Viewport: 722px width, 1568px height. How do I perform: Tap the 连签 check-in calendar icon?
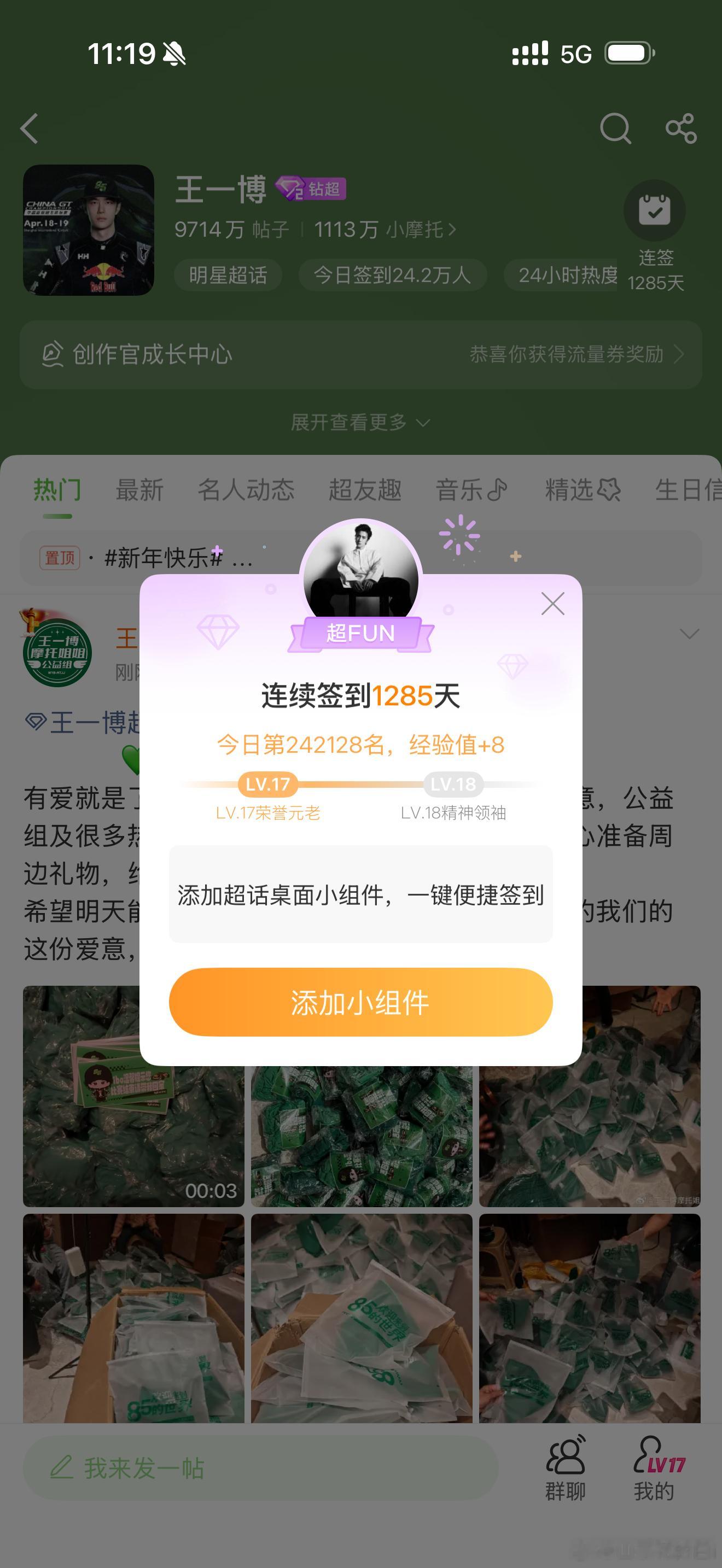pyautogui.click(x=654, y=209)
